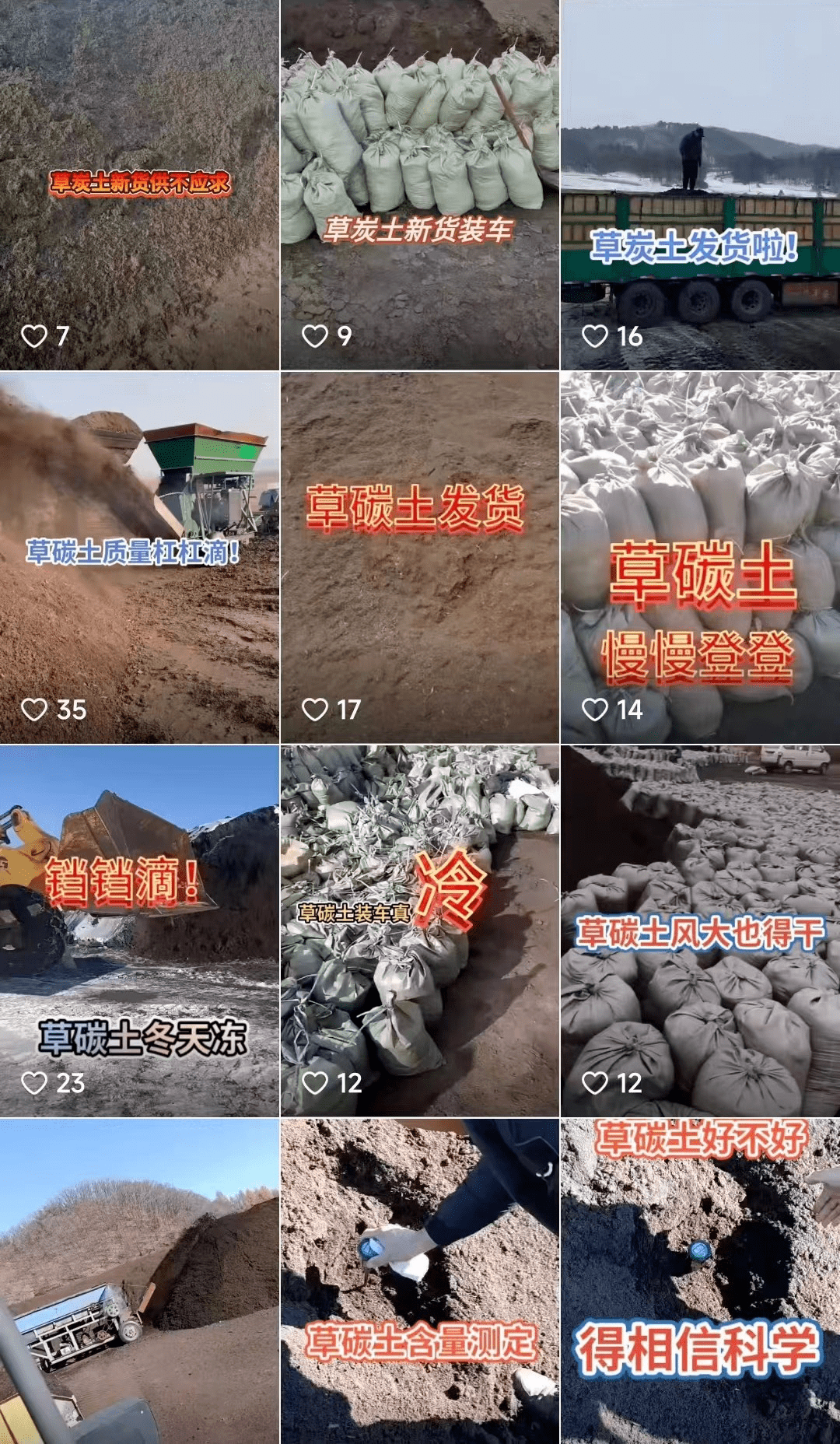Play the video 草炭土发货啦!
The width and height of the screenshot is (840, 1444).
[700, 184]
